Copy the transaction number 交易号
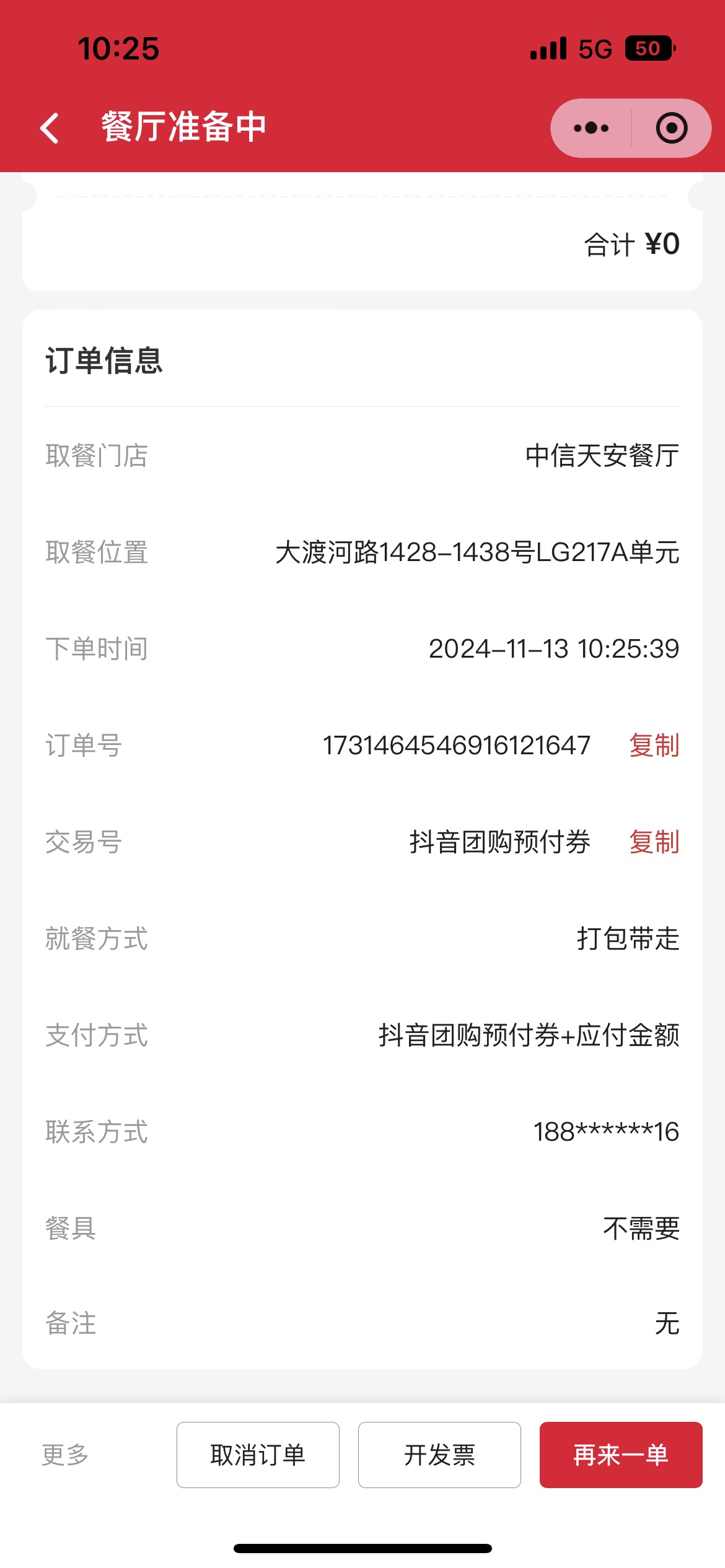 point(654,842)
